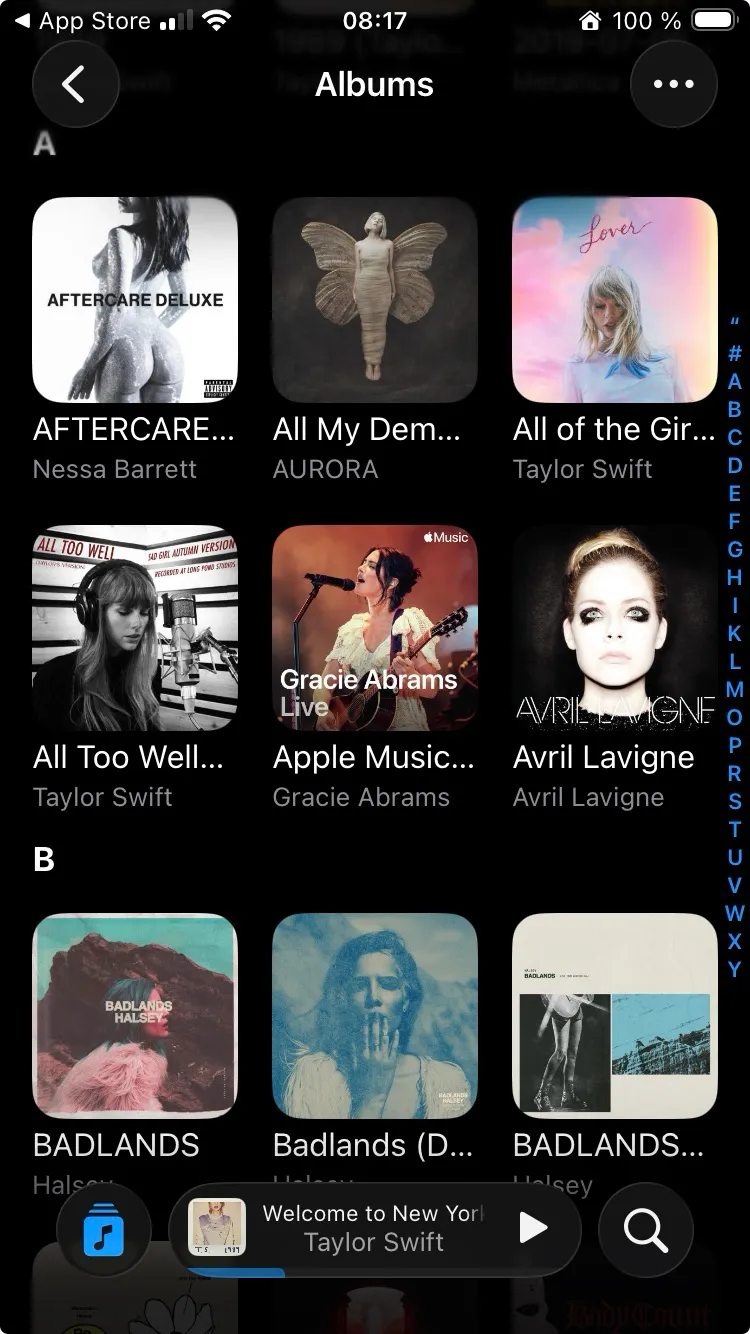Open the ellipsis options menu
The image size is (750, 1334).
point(674,84)
